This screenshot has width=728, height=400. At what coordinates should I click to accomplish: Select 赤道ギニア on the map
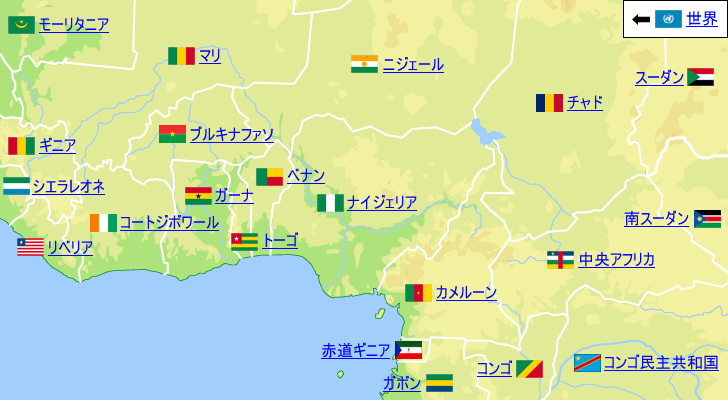[356, 351]
